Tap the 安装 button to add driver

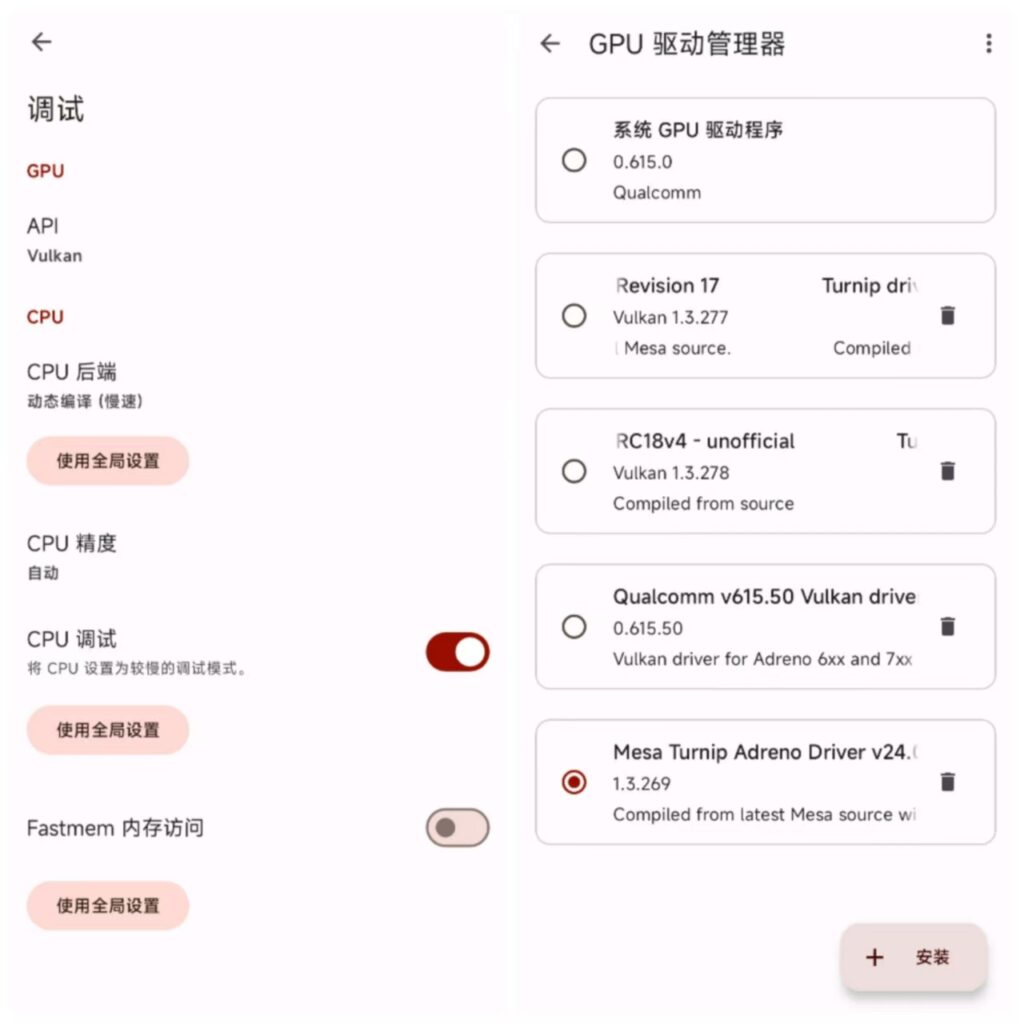[914, 957]
